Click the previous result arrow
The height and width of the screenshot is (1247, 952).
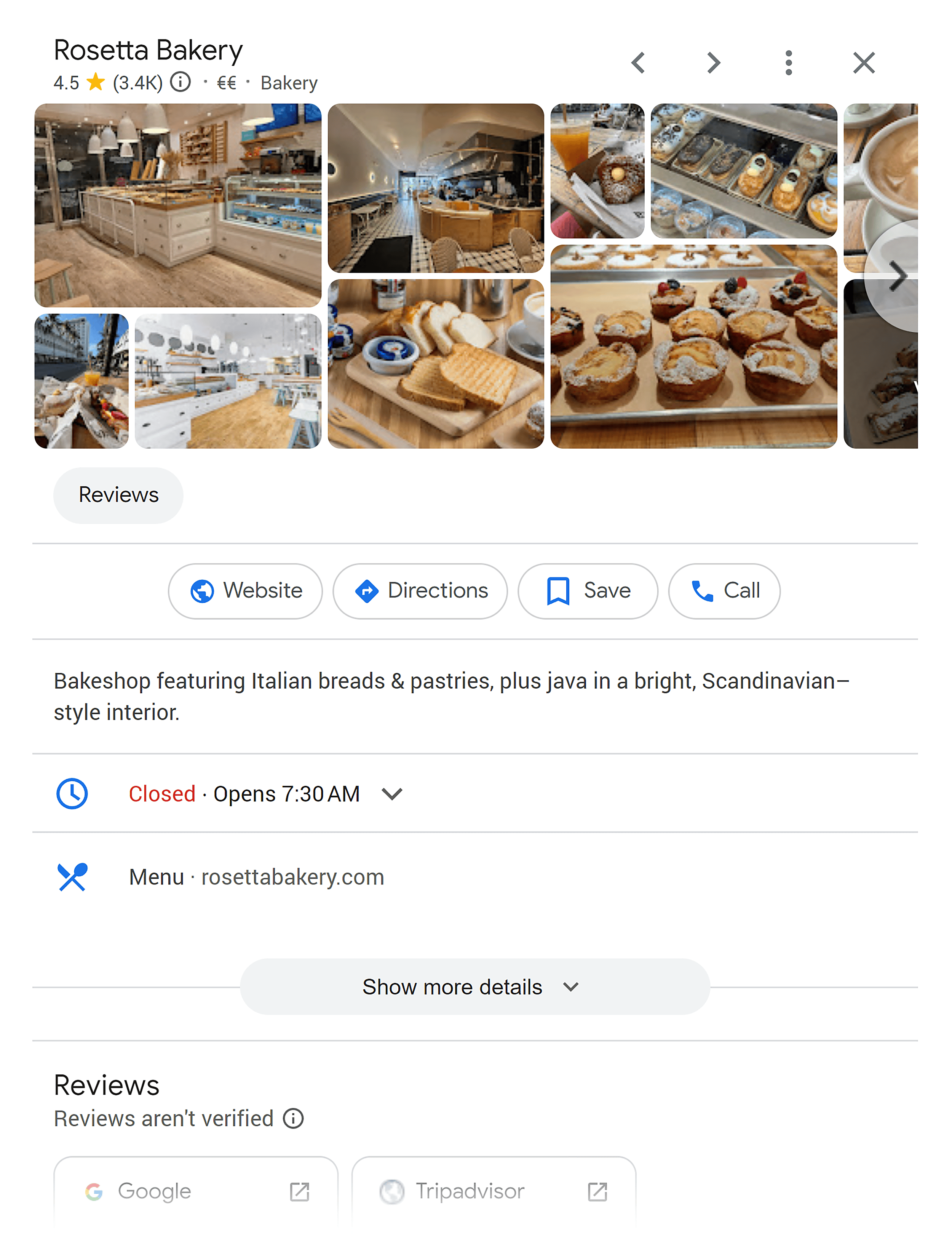pyautogui.click(x=638, y=63)
